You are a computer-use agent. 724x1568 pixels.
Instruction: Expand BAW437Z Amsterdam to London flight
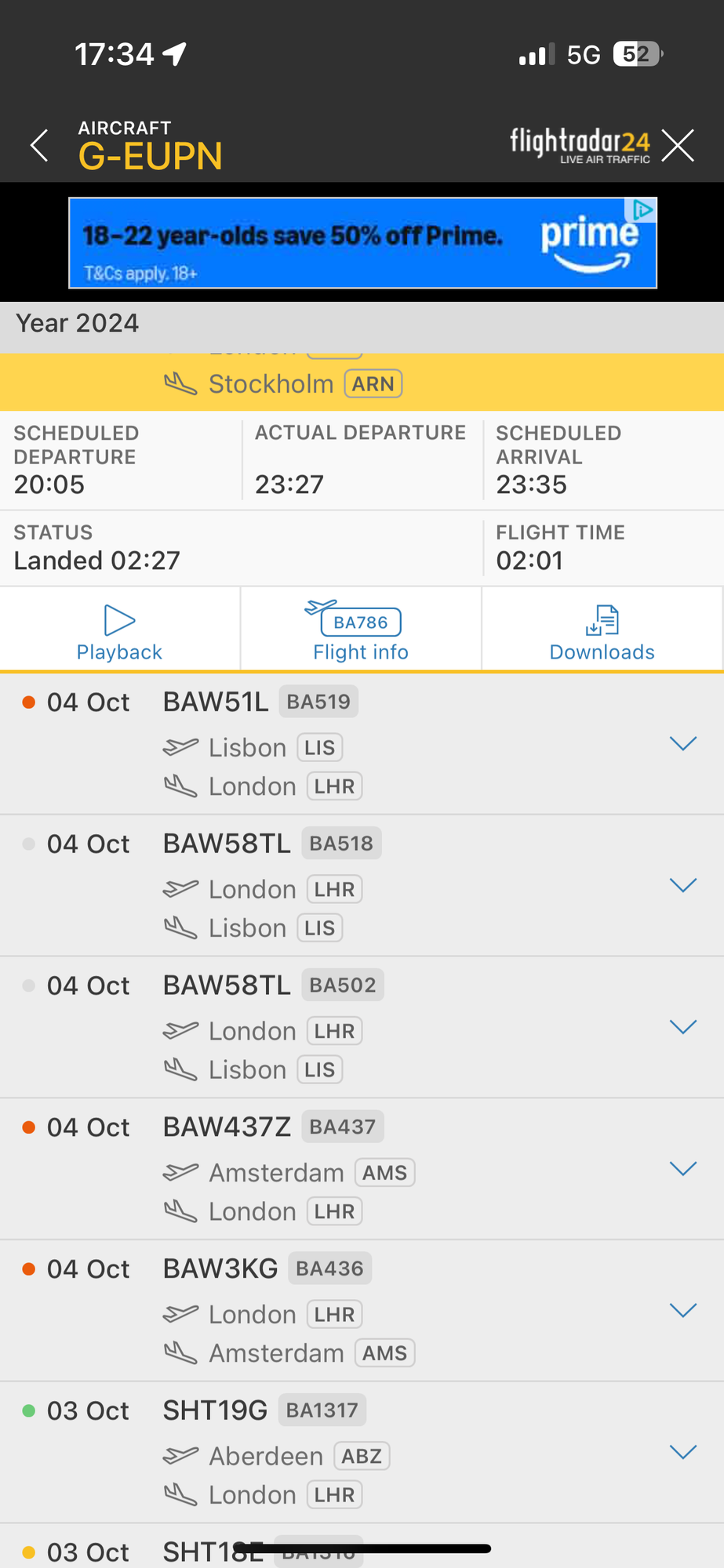point(682,1169)
